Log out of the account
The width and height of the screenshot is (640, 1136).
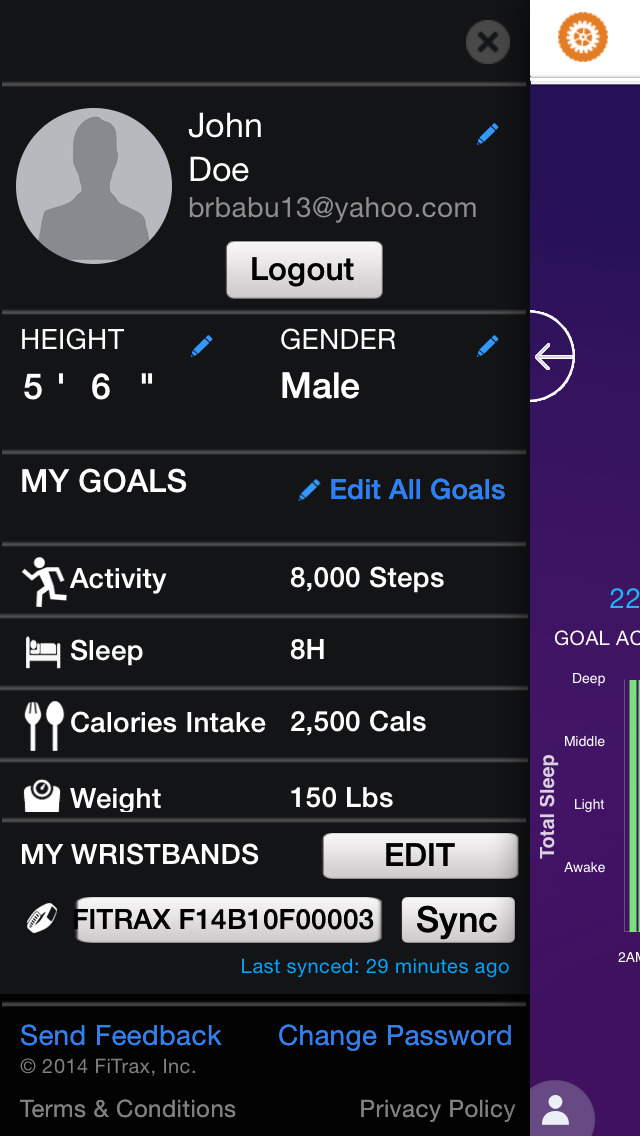pos(304,270)
